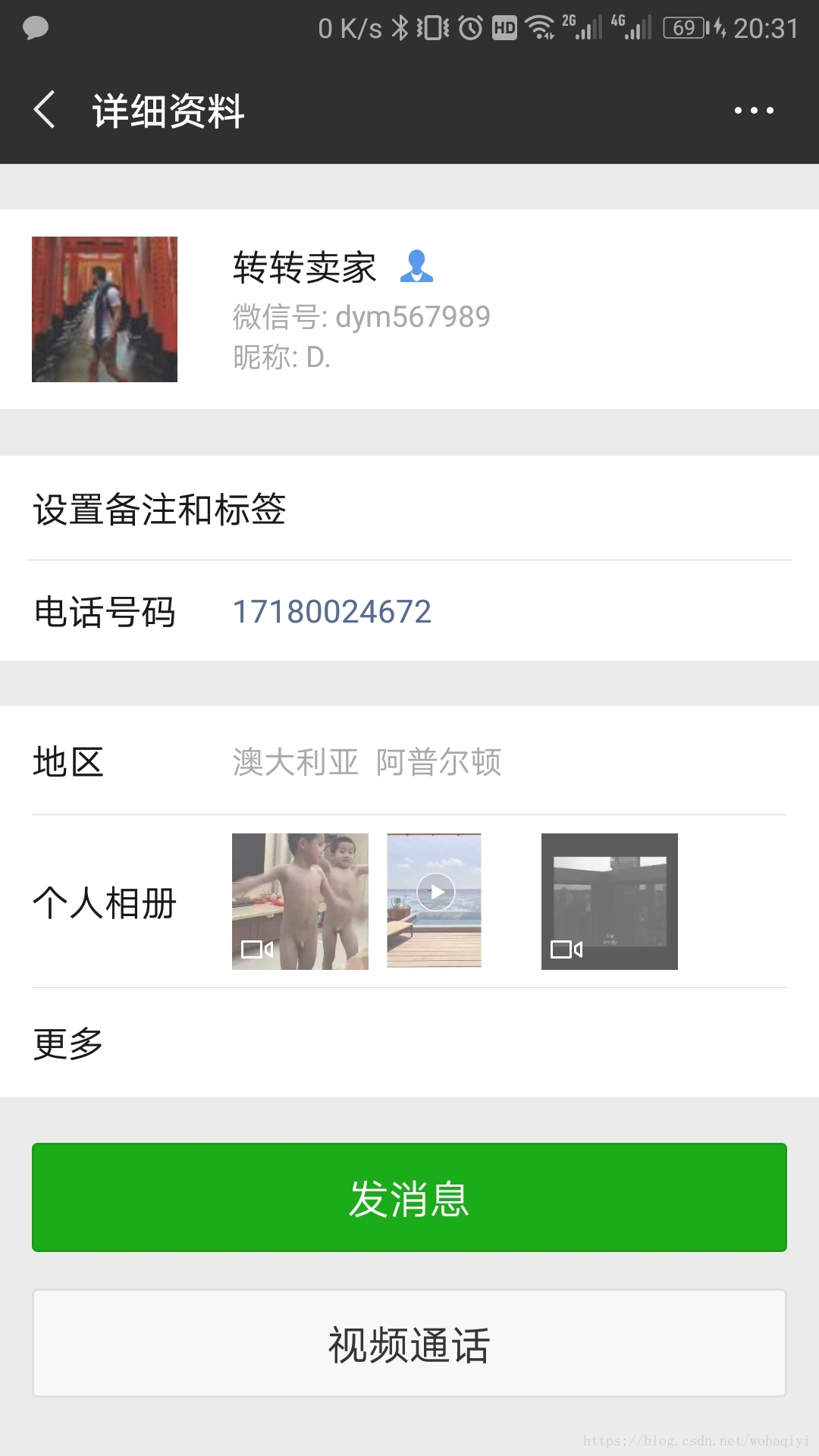The height and width of the screenshot is (1456, 819).
Task: Open the 更多 row
Action: [x=409, y=1043]
